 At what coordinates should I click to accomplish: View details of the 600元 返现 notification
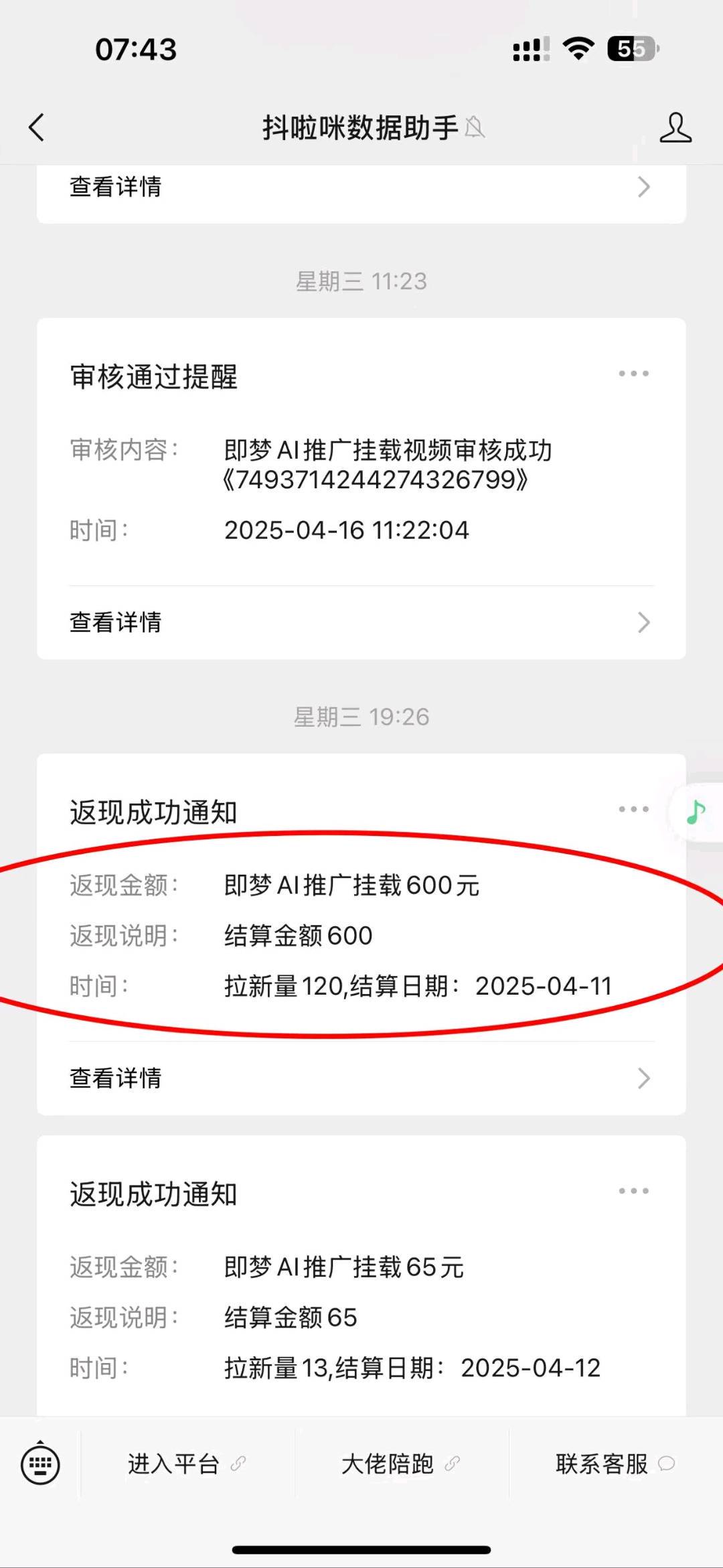pos(361,1078)
